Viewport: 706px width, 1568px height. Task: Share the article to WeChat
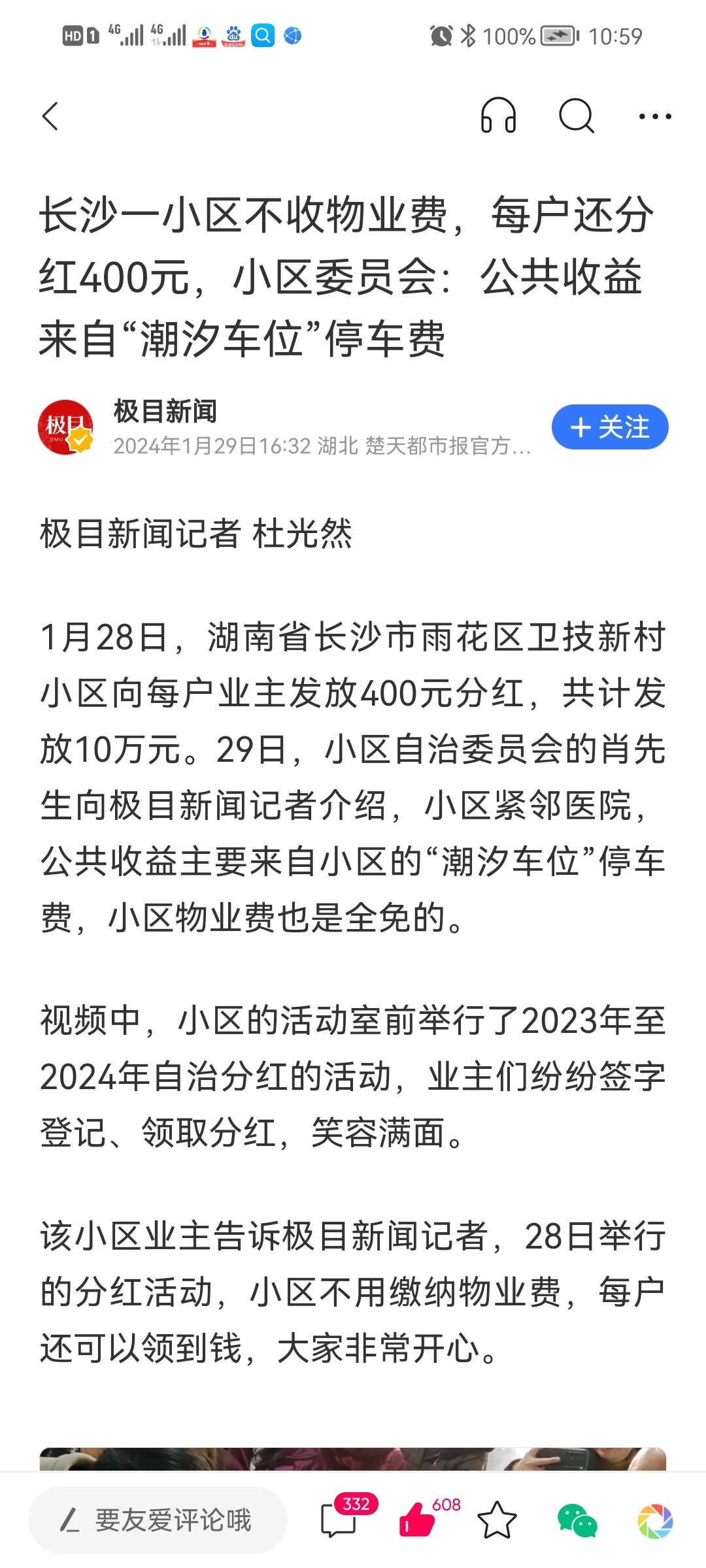(x=577, y=1520)
